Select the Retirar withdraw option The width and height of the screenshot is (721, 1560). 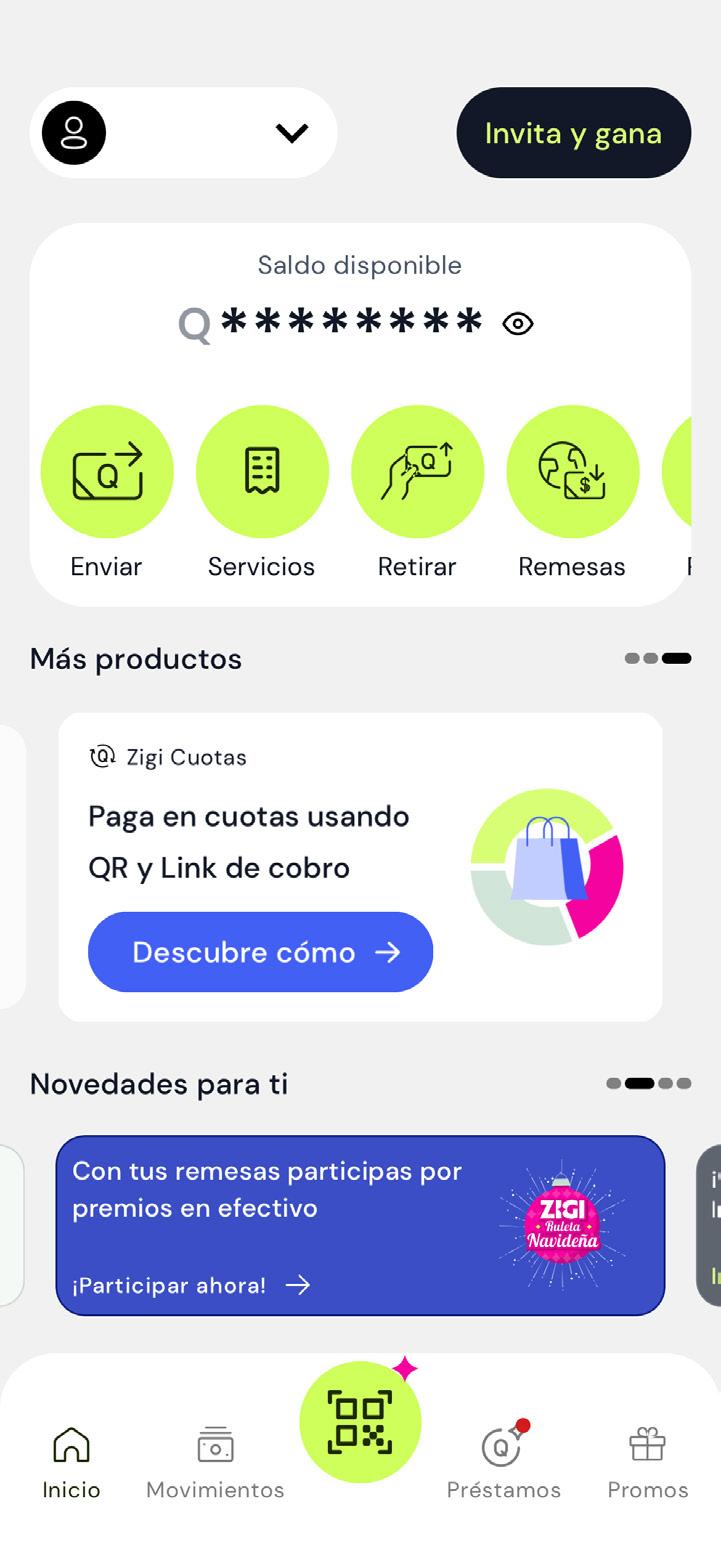[x=417, y=472]
